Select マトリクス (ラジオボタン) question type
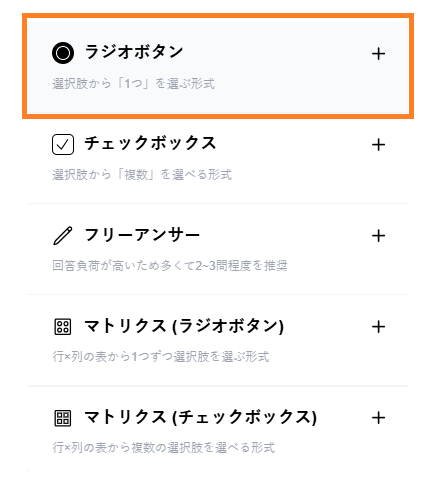The image size is (442, 493). click(x=218, y=340)
